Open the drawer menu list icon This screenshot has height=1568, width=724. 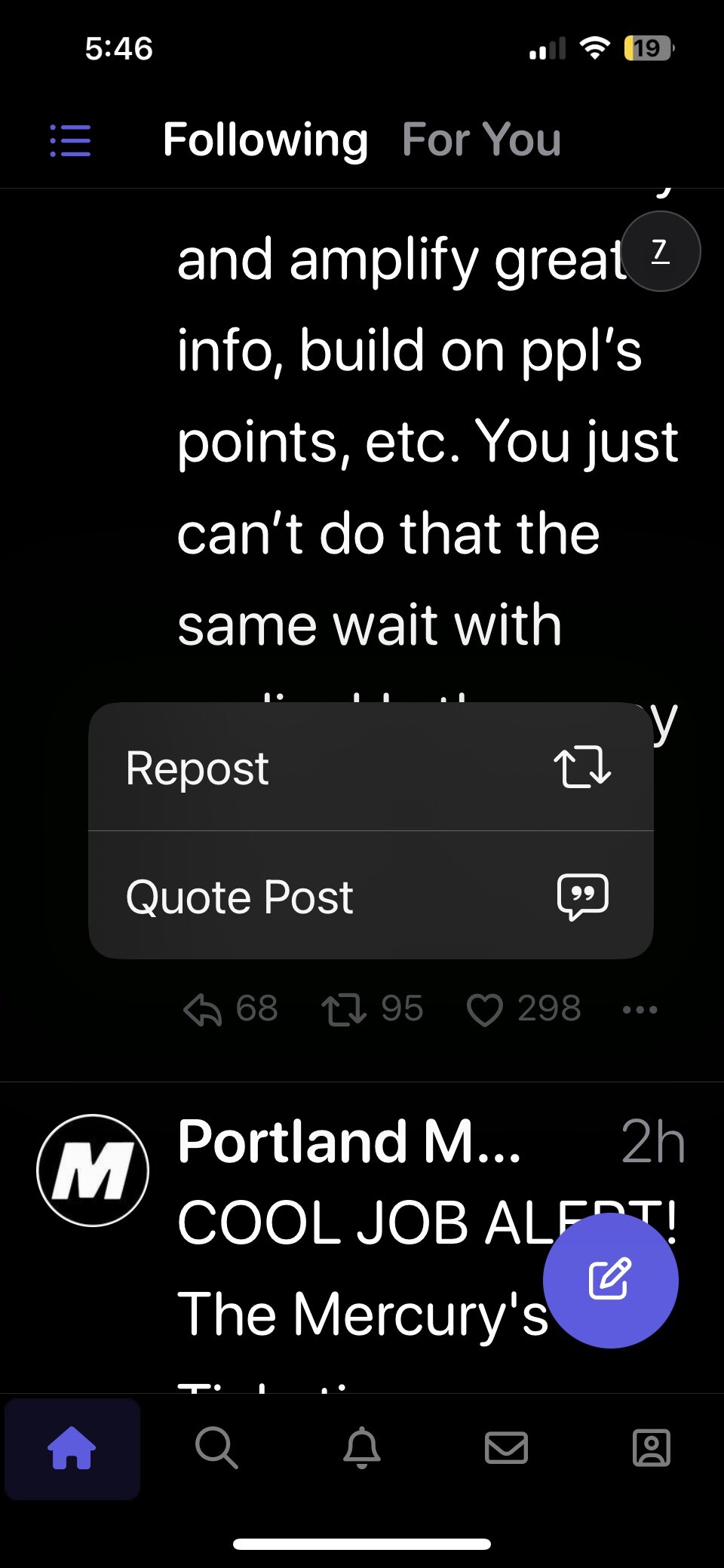70,140
